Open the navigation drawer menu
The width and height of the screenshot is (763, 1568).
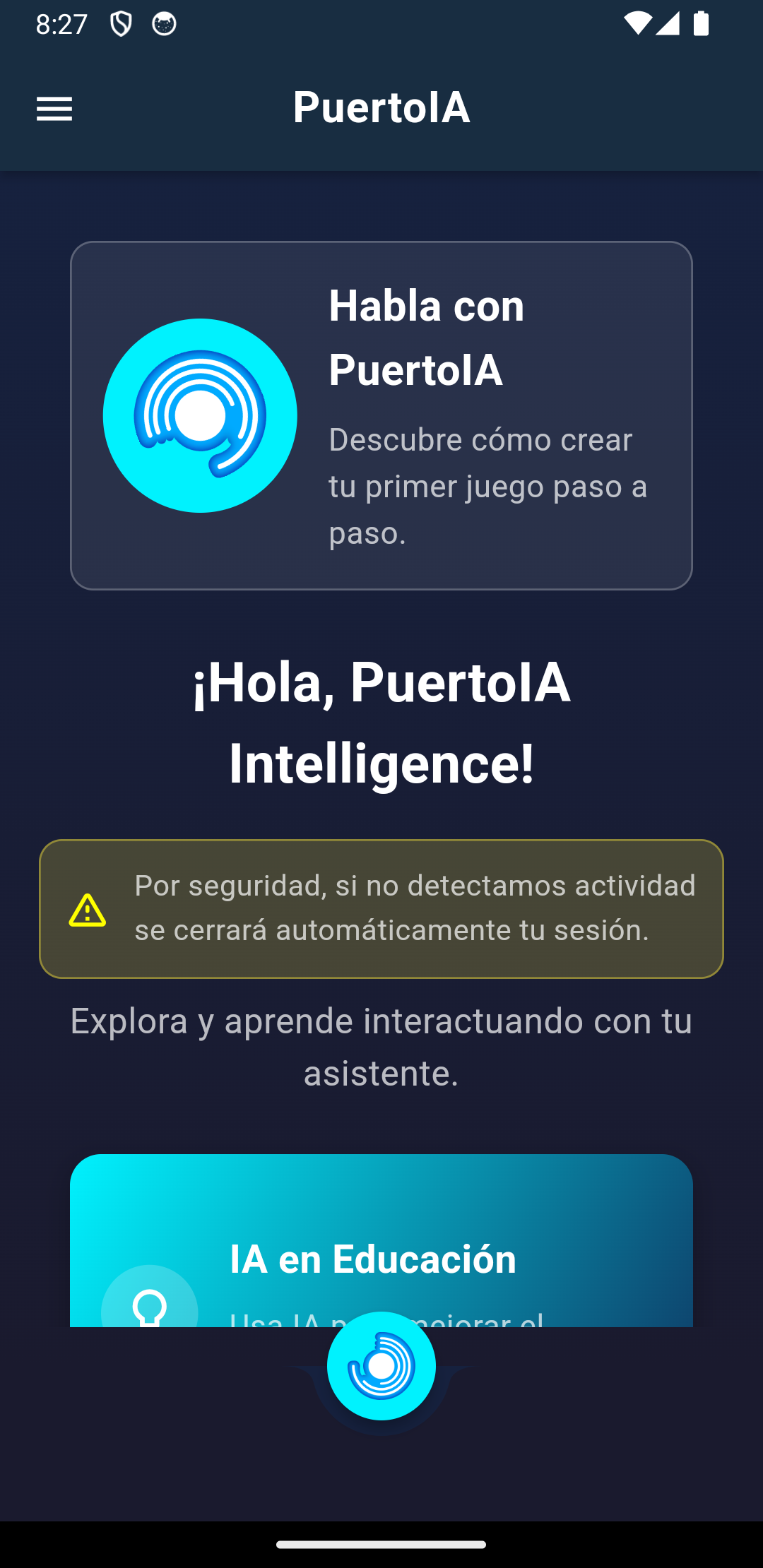pyautogui.click(x=54, y=109)
